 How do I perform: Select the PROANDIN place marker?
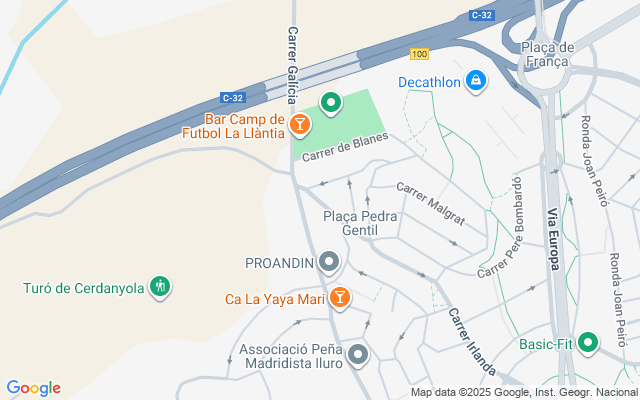click(330, 264)
